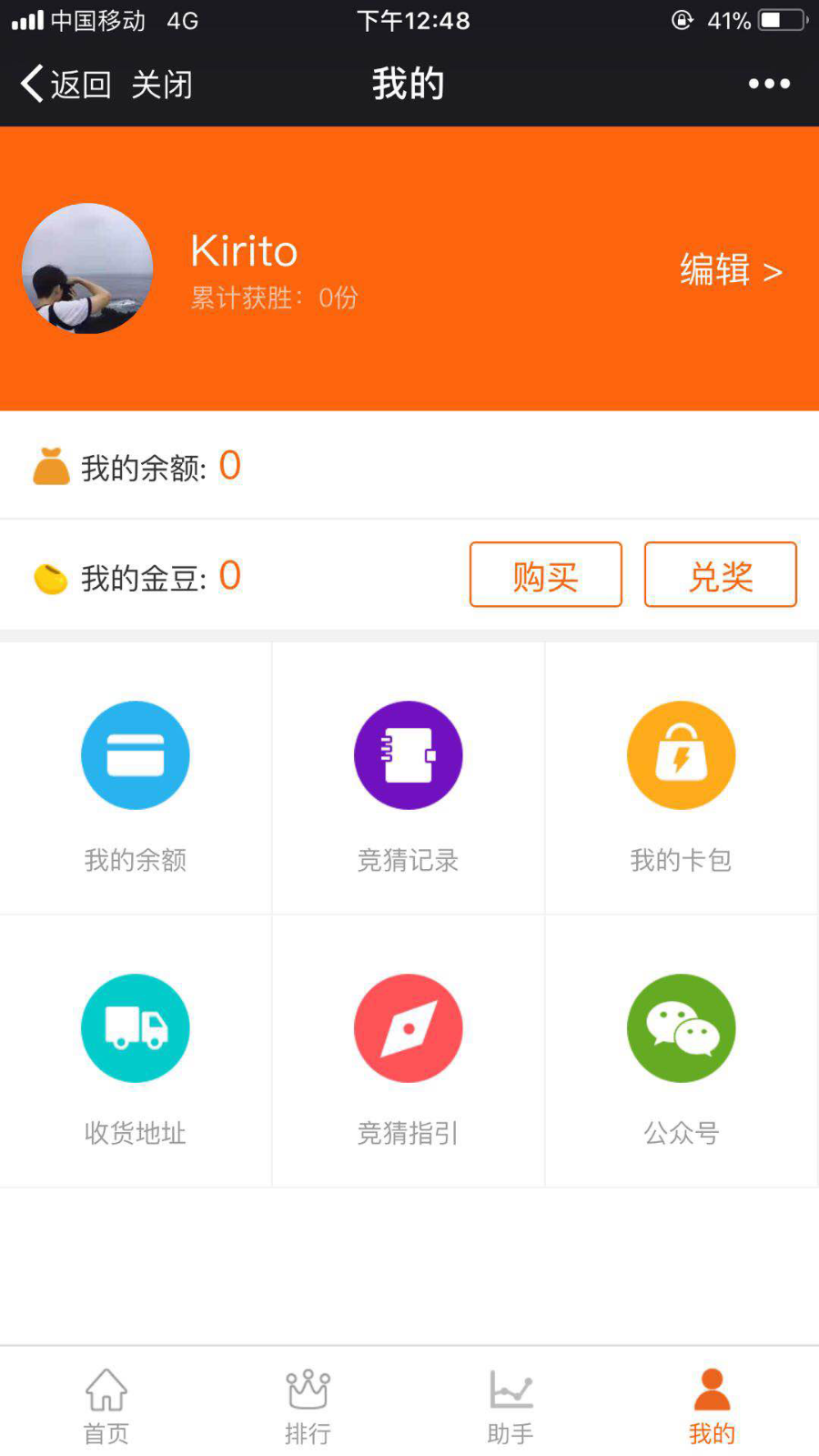The image size is (819, 1456).
Task: Select the 我的 tab
Action: tap(712, 1406)
